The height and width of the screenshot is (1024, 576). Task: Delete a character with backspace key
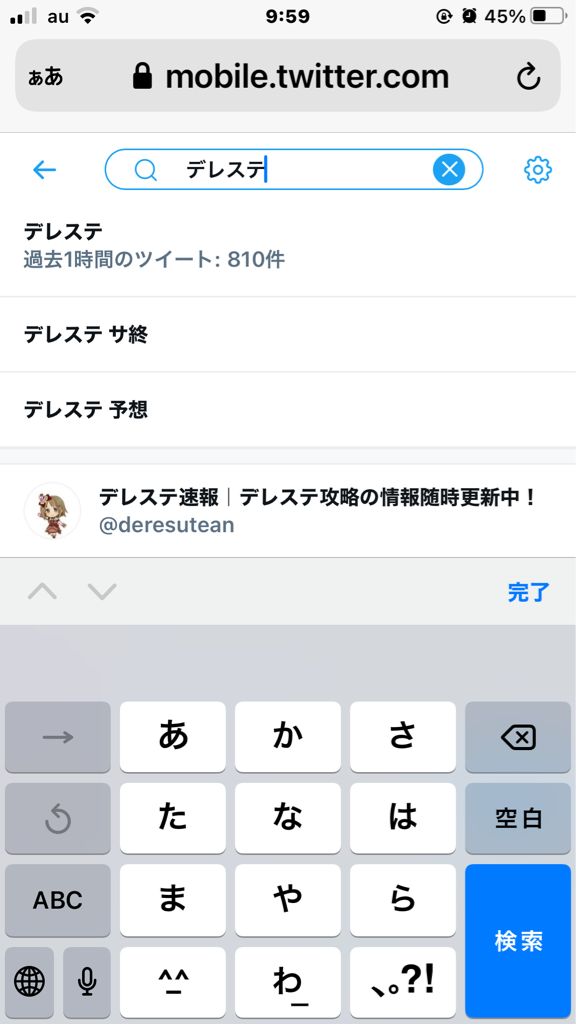[519, 737]
